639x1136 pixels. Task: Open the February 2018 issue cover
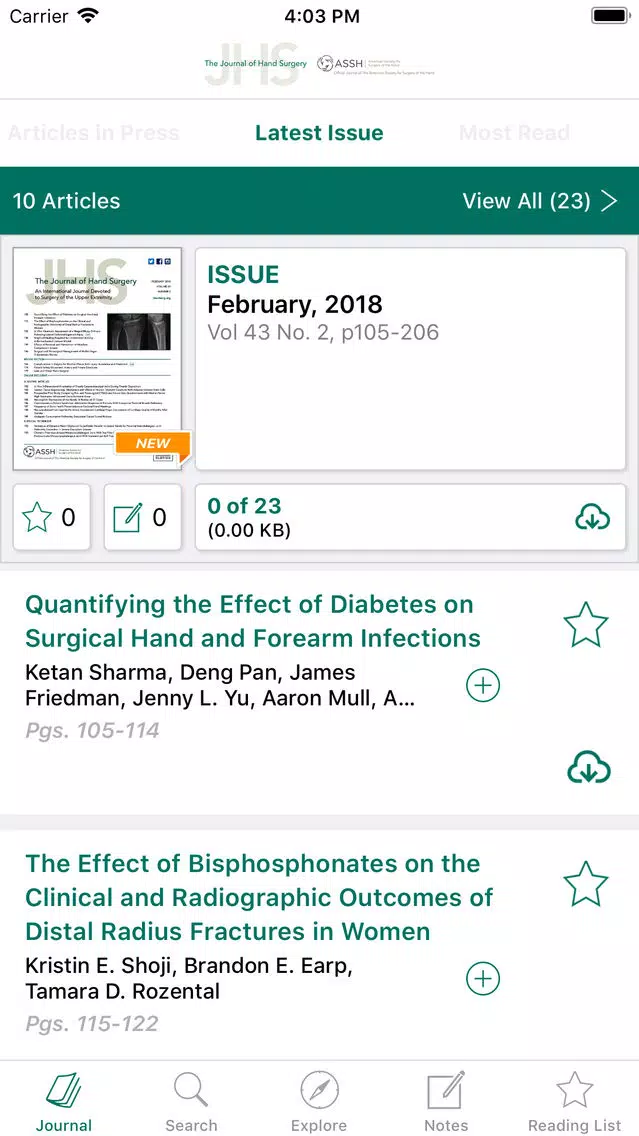97,359
